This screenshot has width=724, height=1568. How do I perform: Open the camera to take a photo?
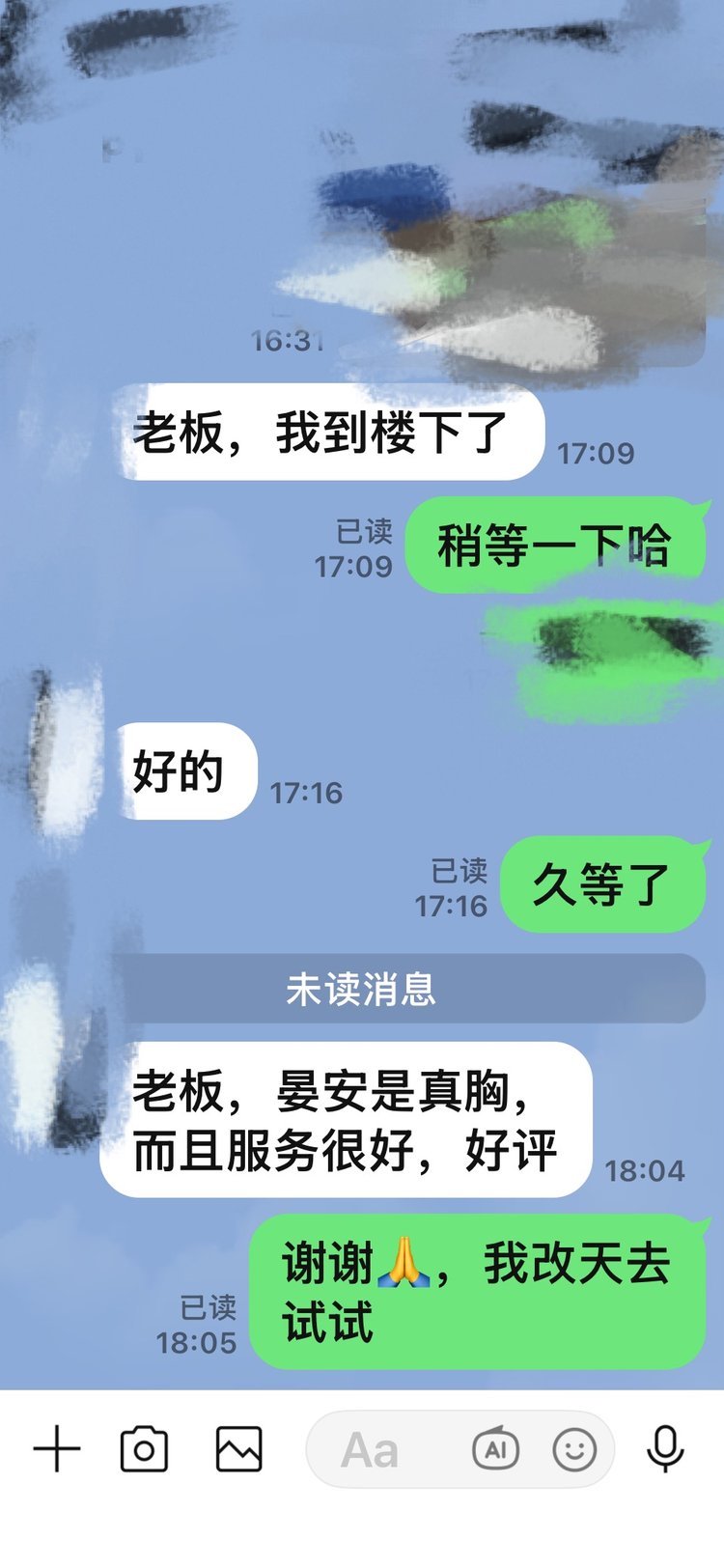pos(144,1449)
